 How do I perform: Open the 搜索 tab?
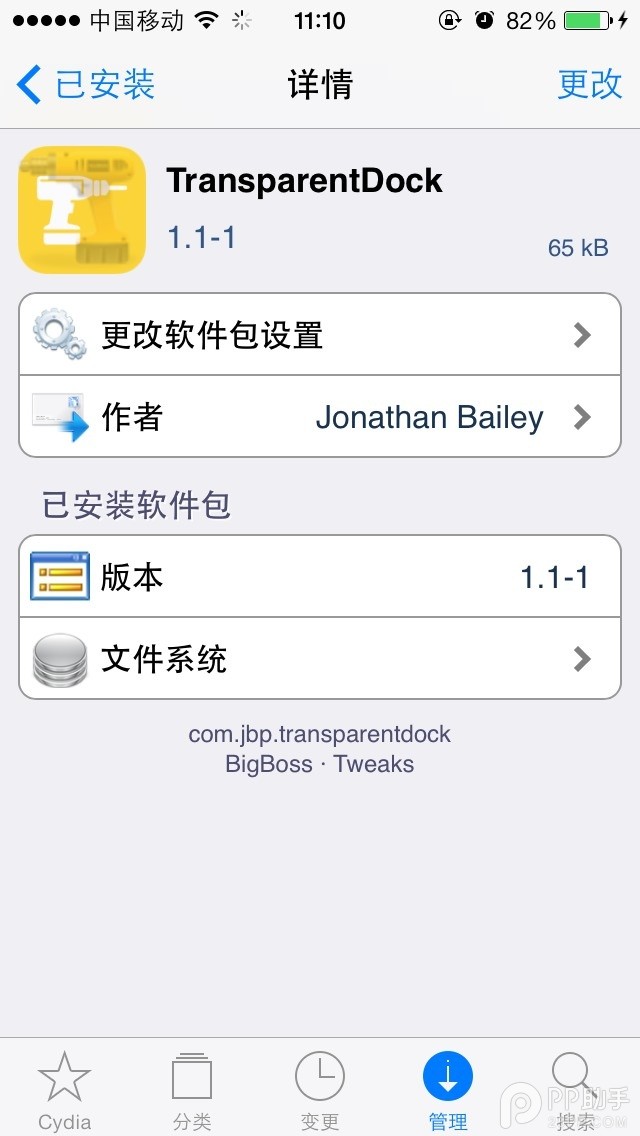click(x=575, y=1090)
